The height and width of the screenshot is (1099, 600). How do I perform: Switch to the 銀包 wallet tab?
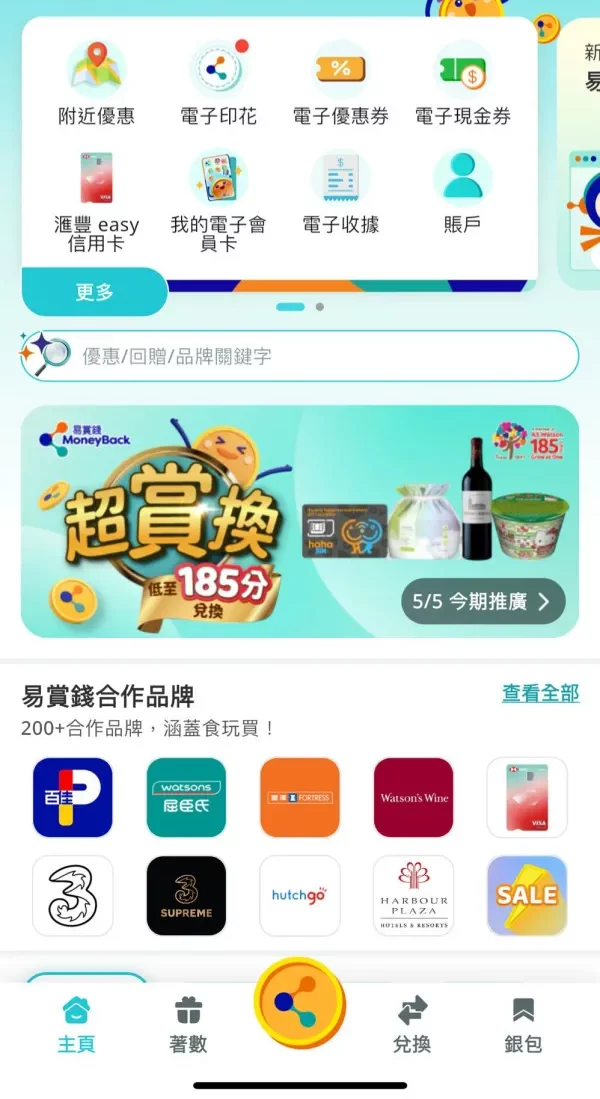(x=523, y=1025)
